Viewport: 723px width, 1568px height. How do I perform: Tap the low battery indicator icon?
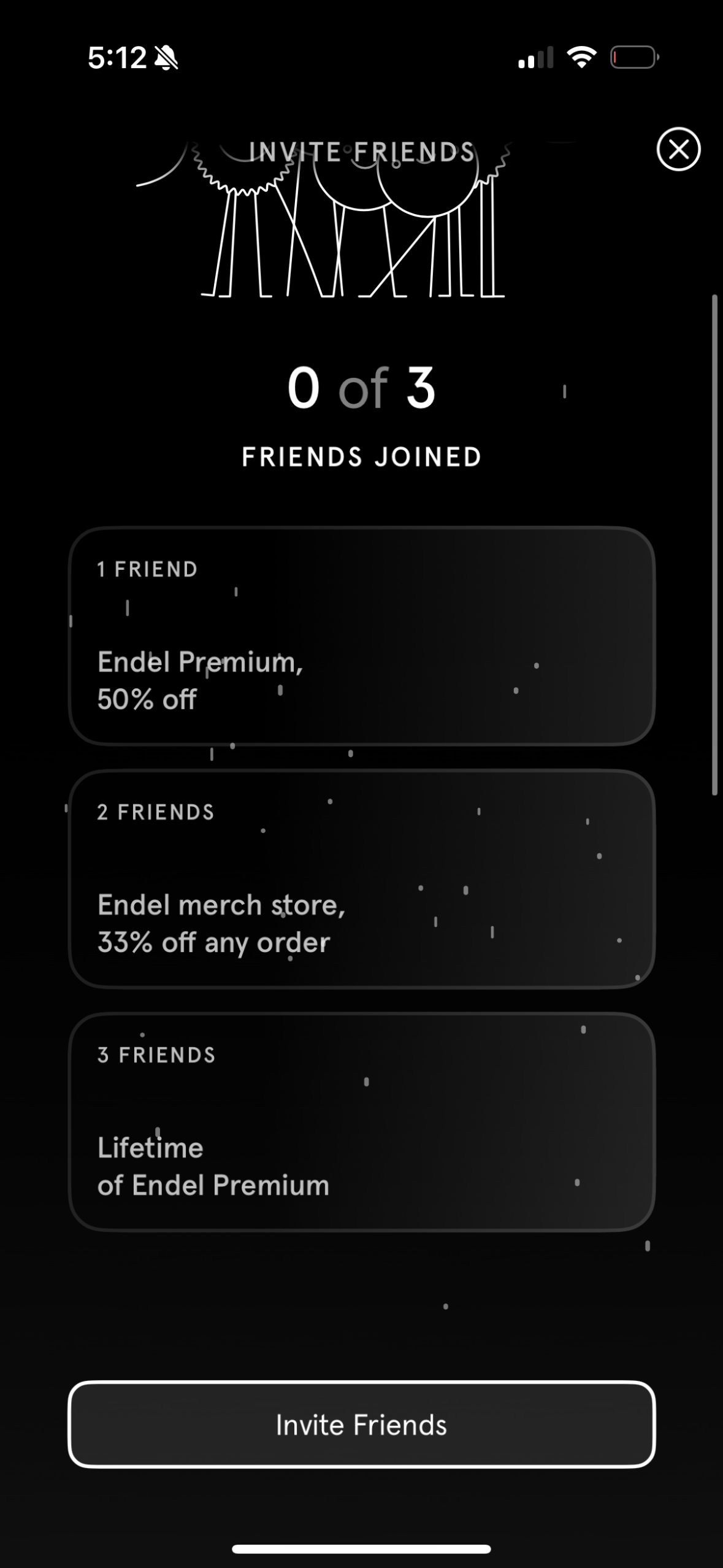click(x=632, y=57)
